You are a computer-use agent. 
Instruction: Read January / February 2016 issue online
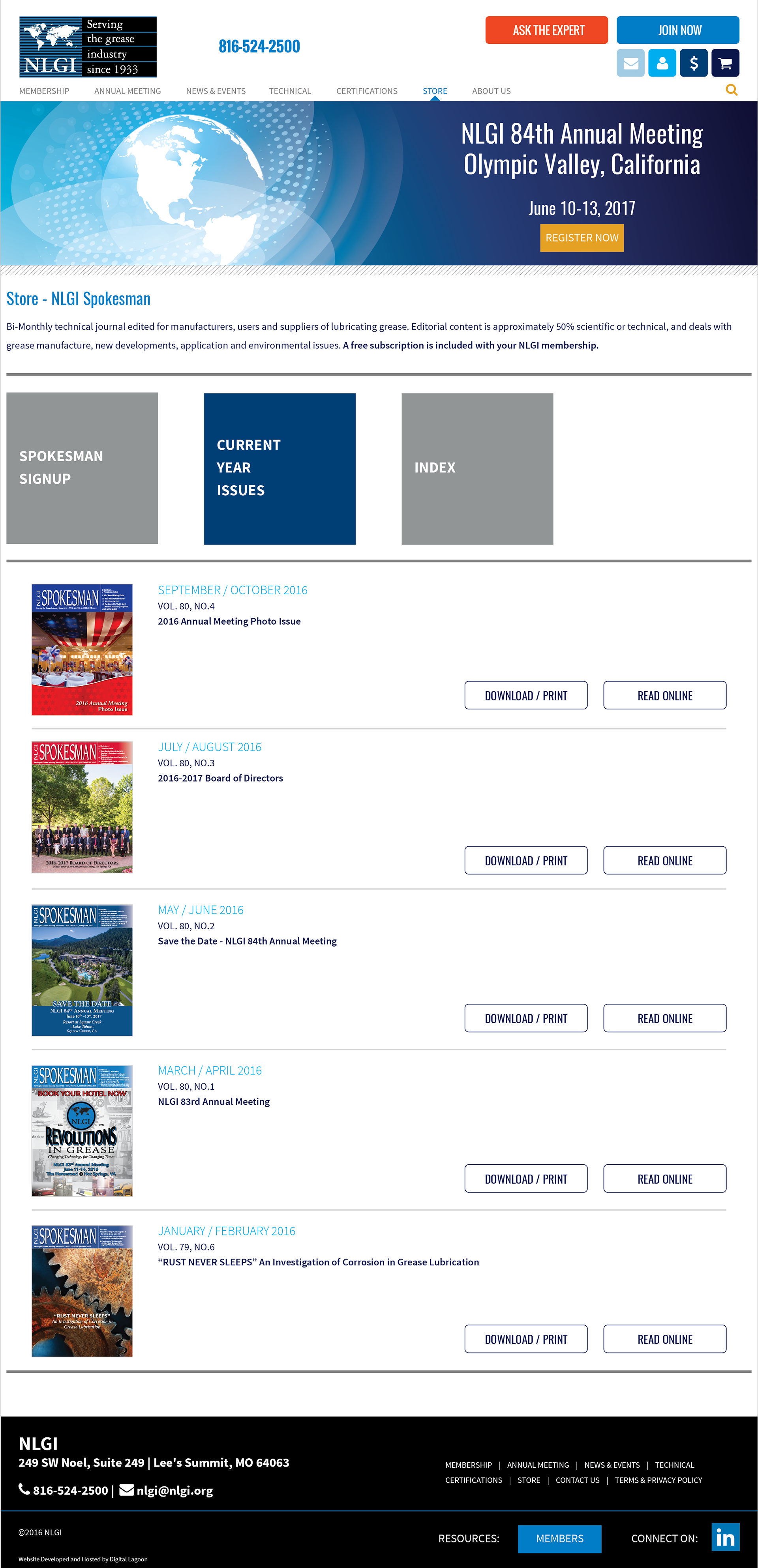tap(665, 1338)
